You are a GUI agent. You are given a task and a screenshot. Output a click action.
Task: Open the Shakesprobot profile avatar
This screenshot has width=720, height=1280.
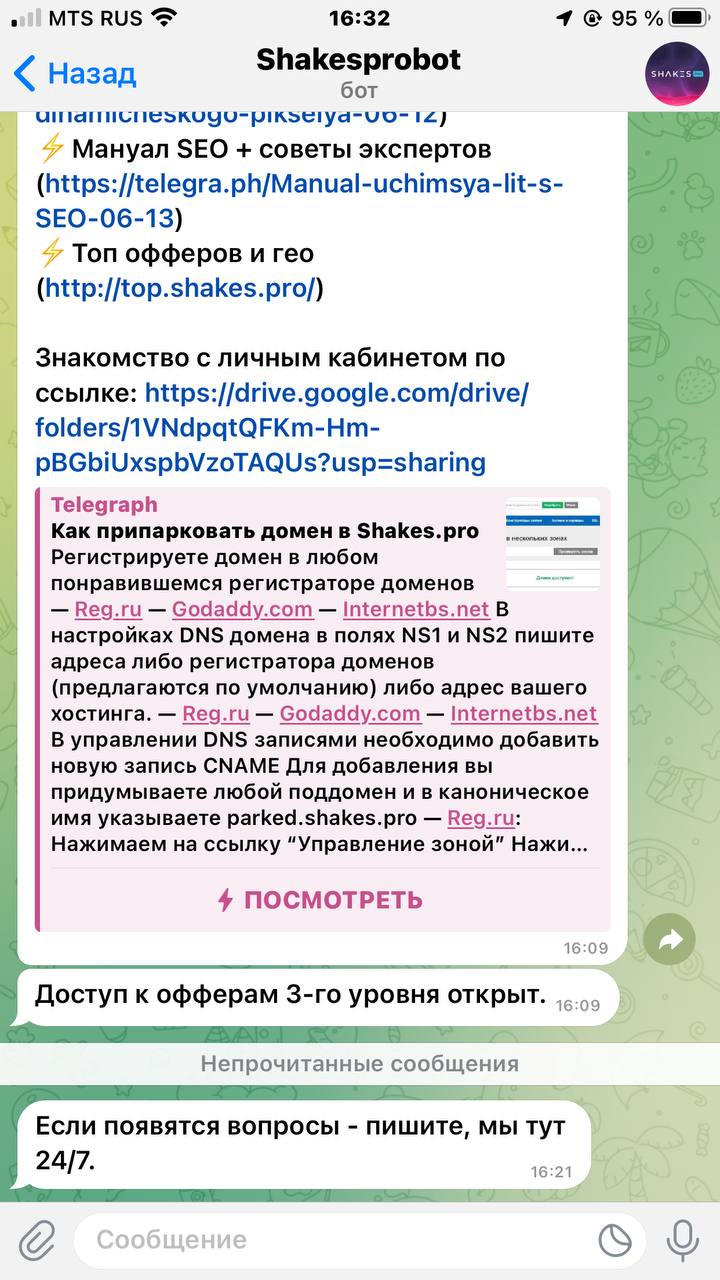tap(677, 74)
